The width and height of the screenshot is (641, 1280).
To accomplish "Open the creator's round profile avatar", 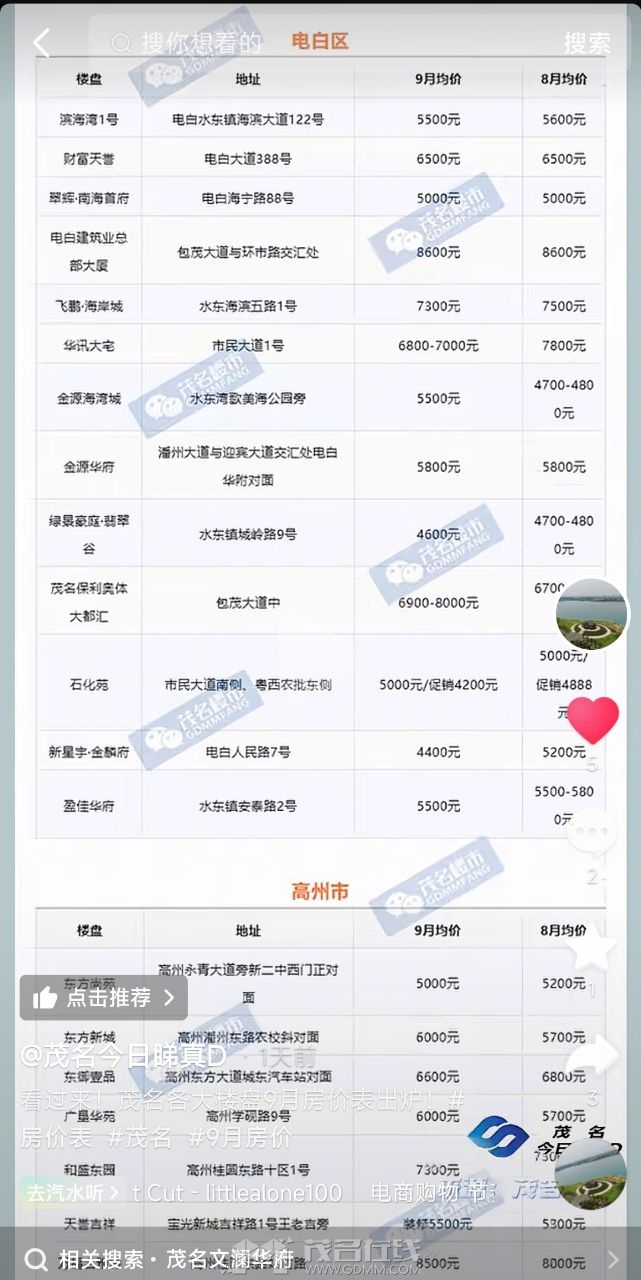I will (591, 614).
